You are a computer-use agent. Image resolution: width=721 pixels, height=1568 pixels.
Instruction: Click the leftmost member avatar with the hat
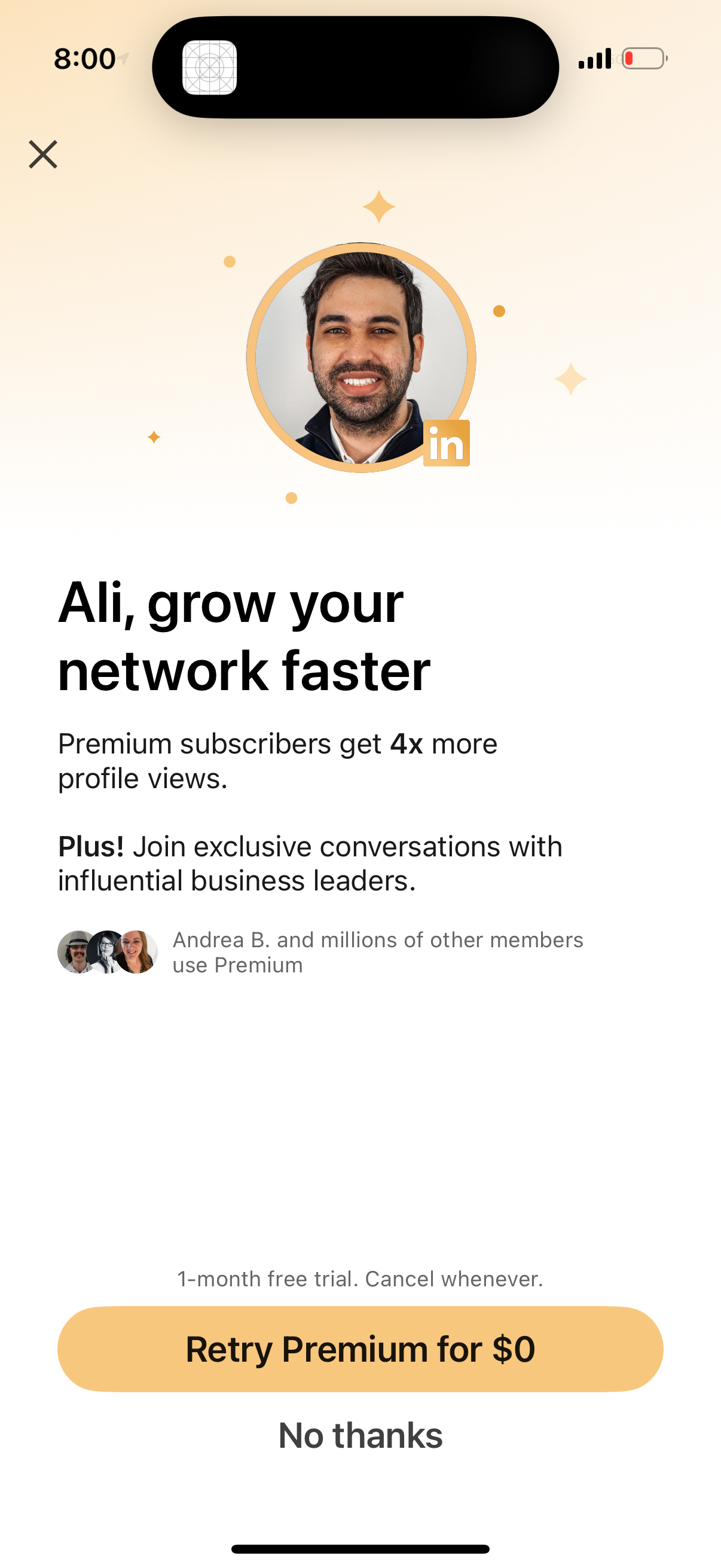75,952
